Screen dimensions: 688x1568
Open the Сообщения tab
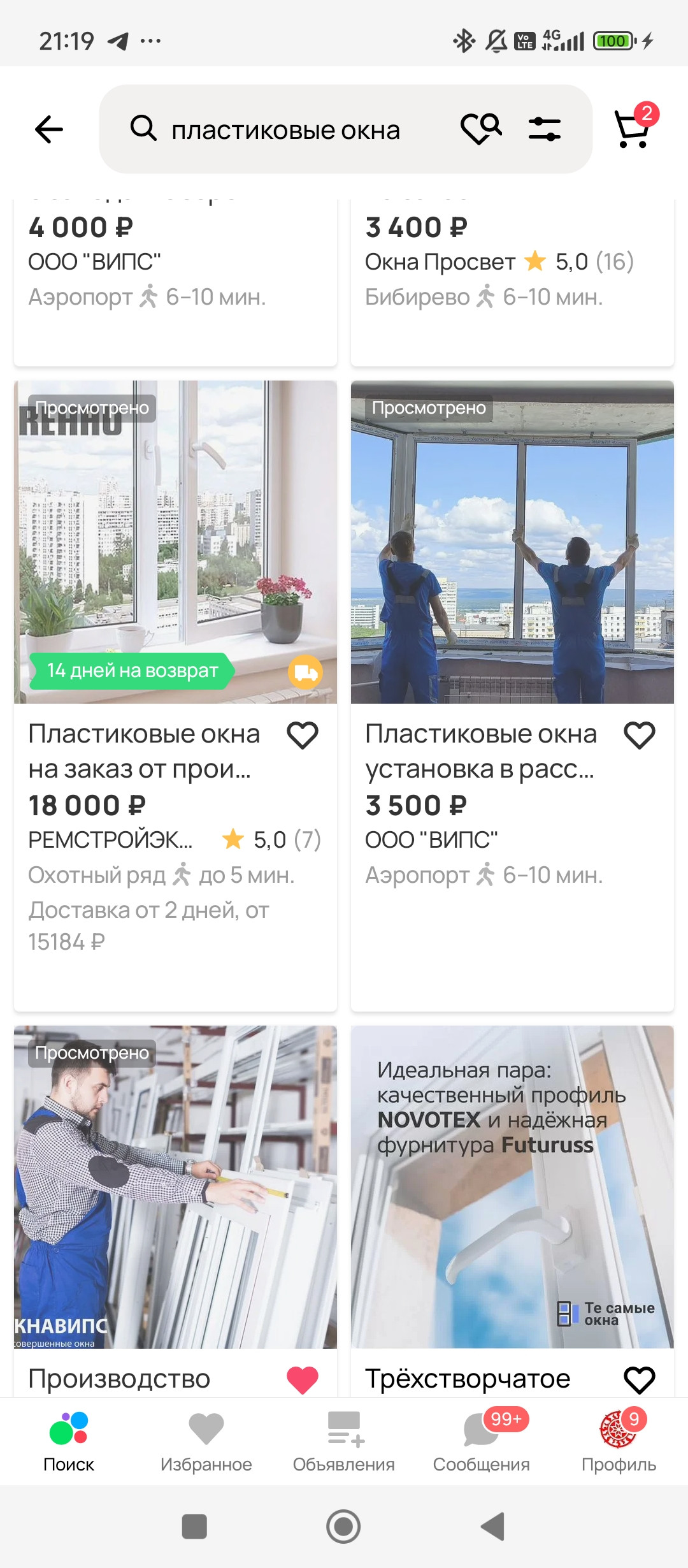pyautogui.click(x=482, y=1442)
